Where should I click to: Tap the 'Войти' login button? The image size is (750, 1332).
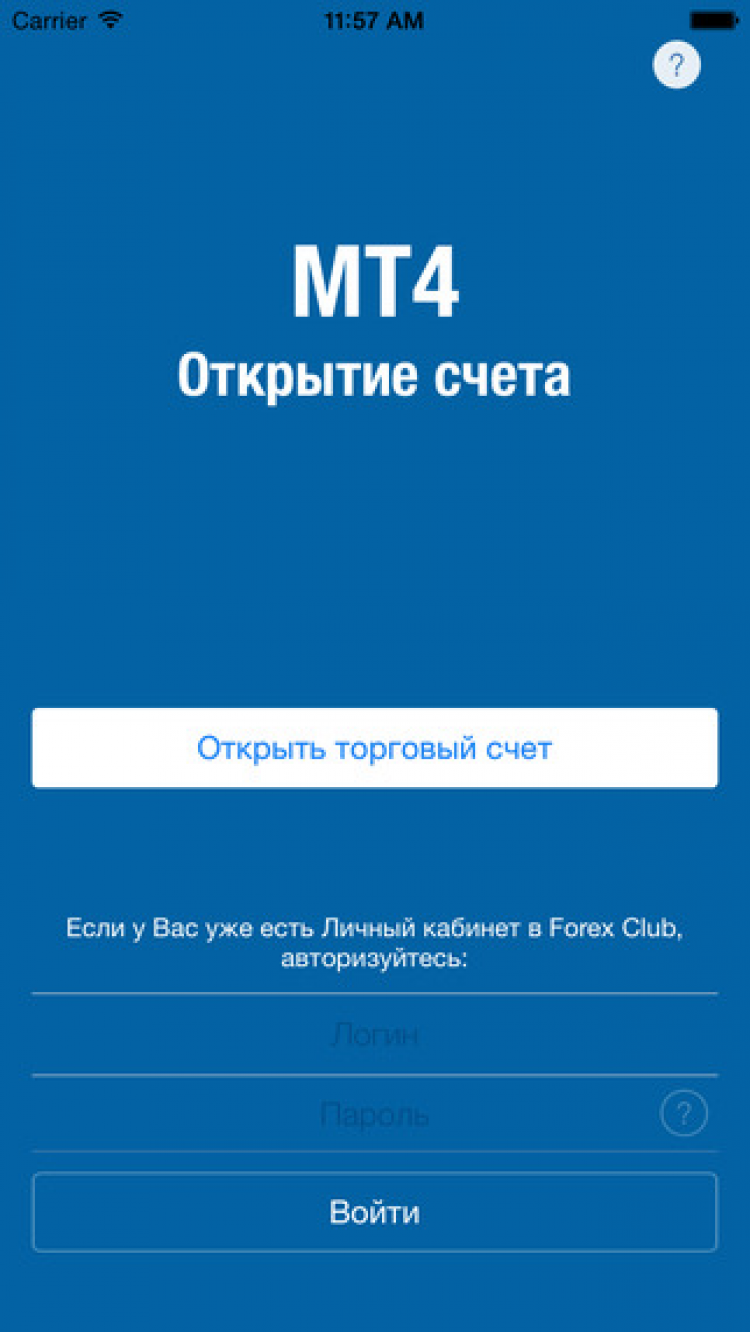click(x=374, y=1212)
